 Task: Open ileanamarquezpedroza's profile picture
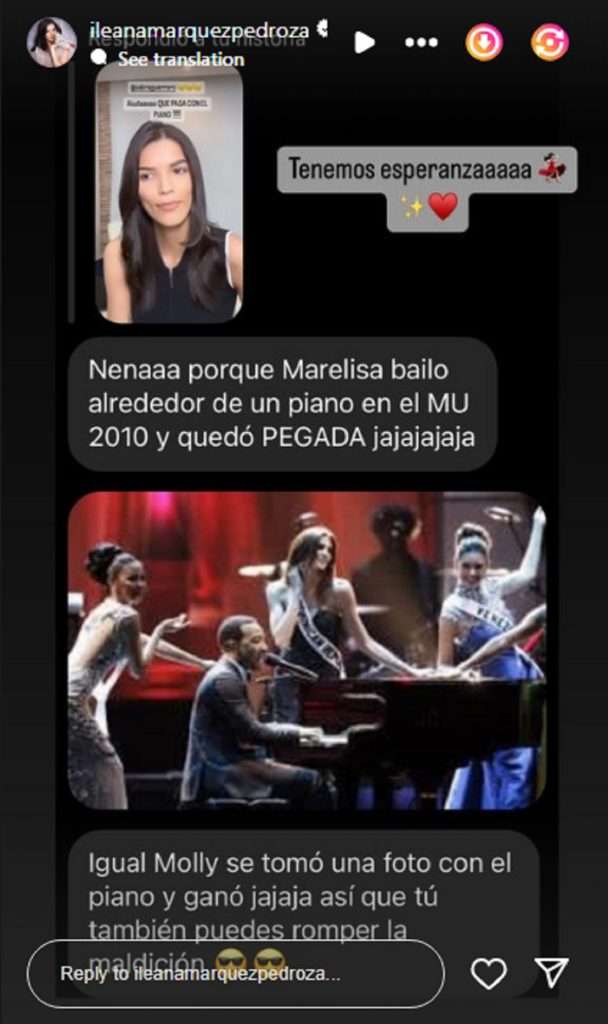tap(51, 42)
